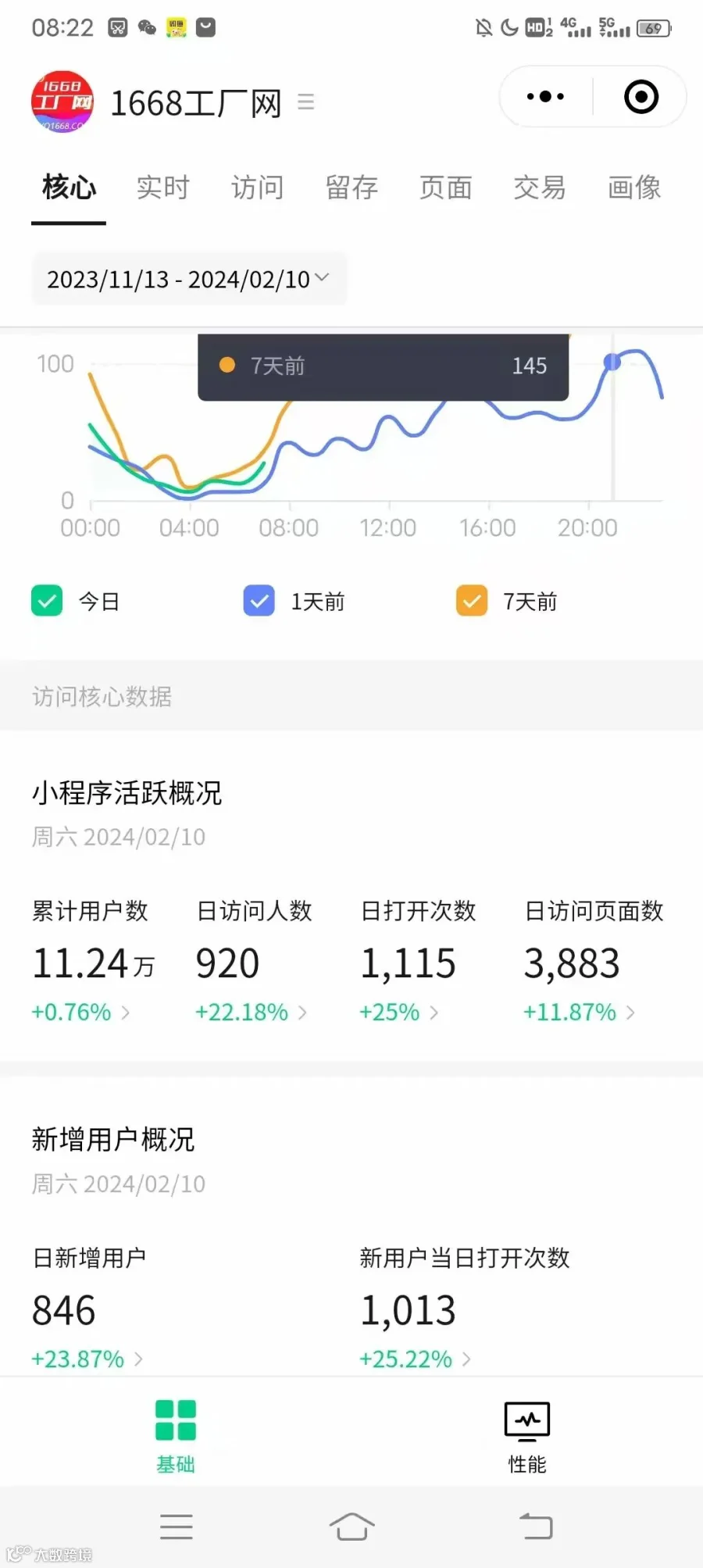Toggle the 7天前 chart series checkbox
The image size is (703, 1568).
[472, 601]
